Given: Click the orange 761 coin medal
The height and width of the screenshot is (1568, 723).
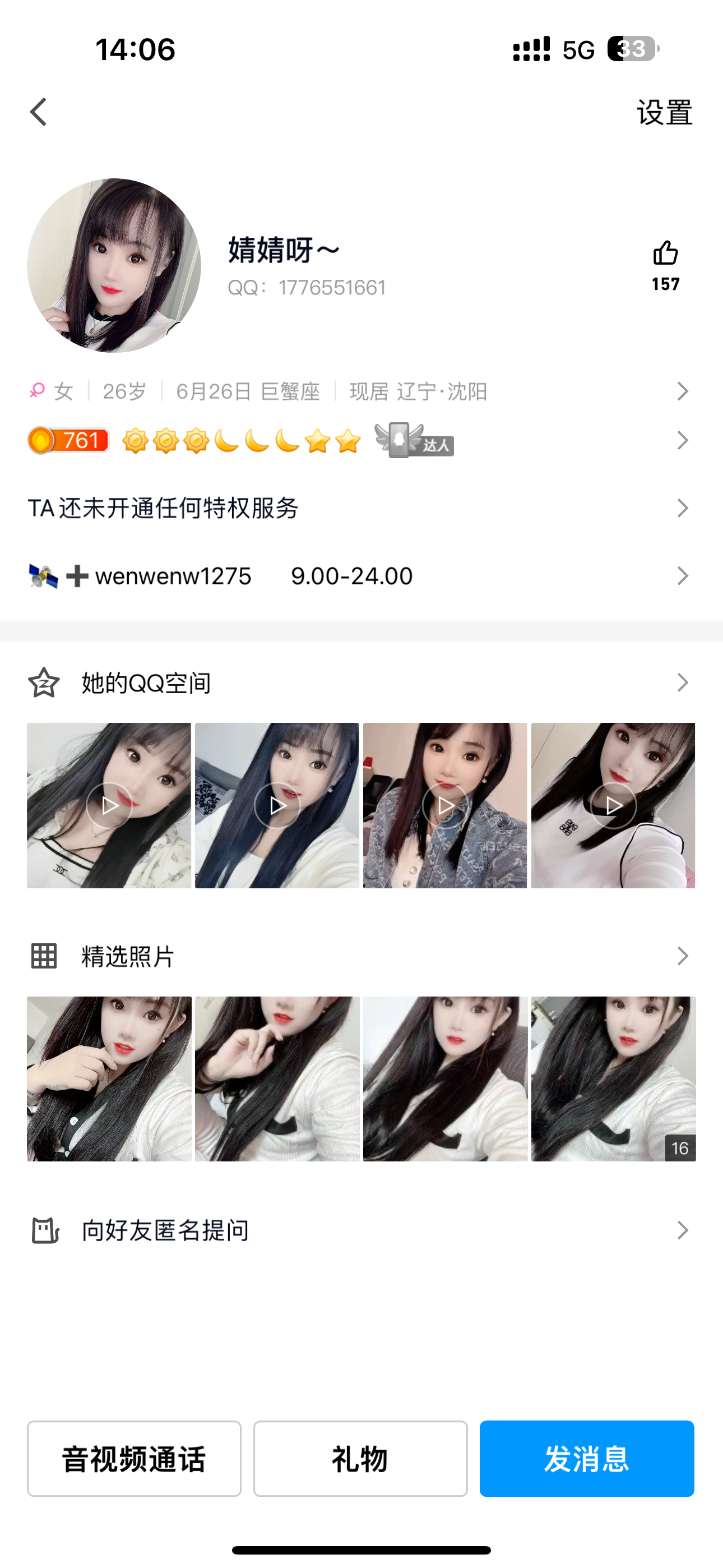Looking at the screenshot, I should 68,440.
